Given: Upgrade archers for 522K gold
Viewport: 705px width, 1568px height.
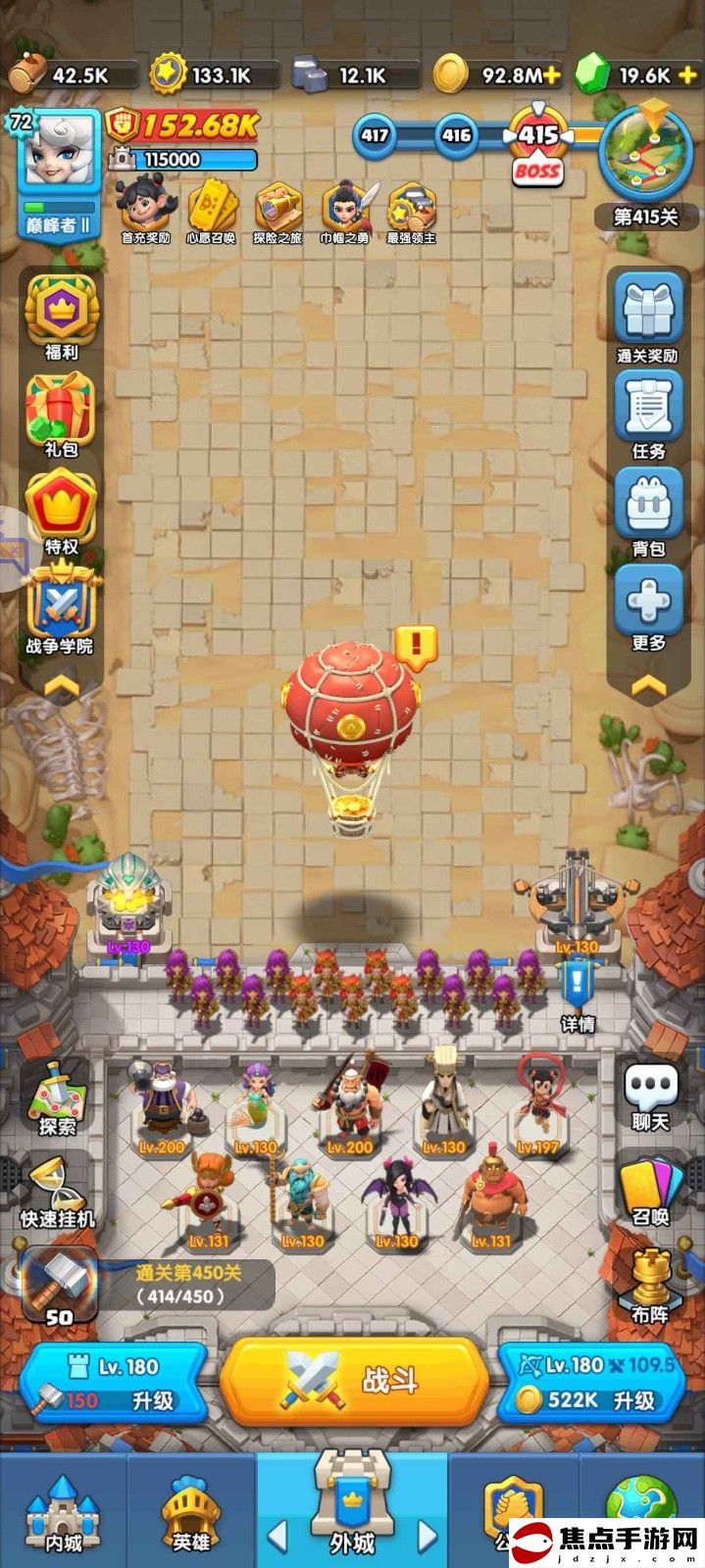Looking at the screenshot, I should (x=588, y=1383).
